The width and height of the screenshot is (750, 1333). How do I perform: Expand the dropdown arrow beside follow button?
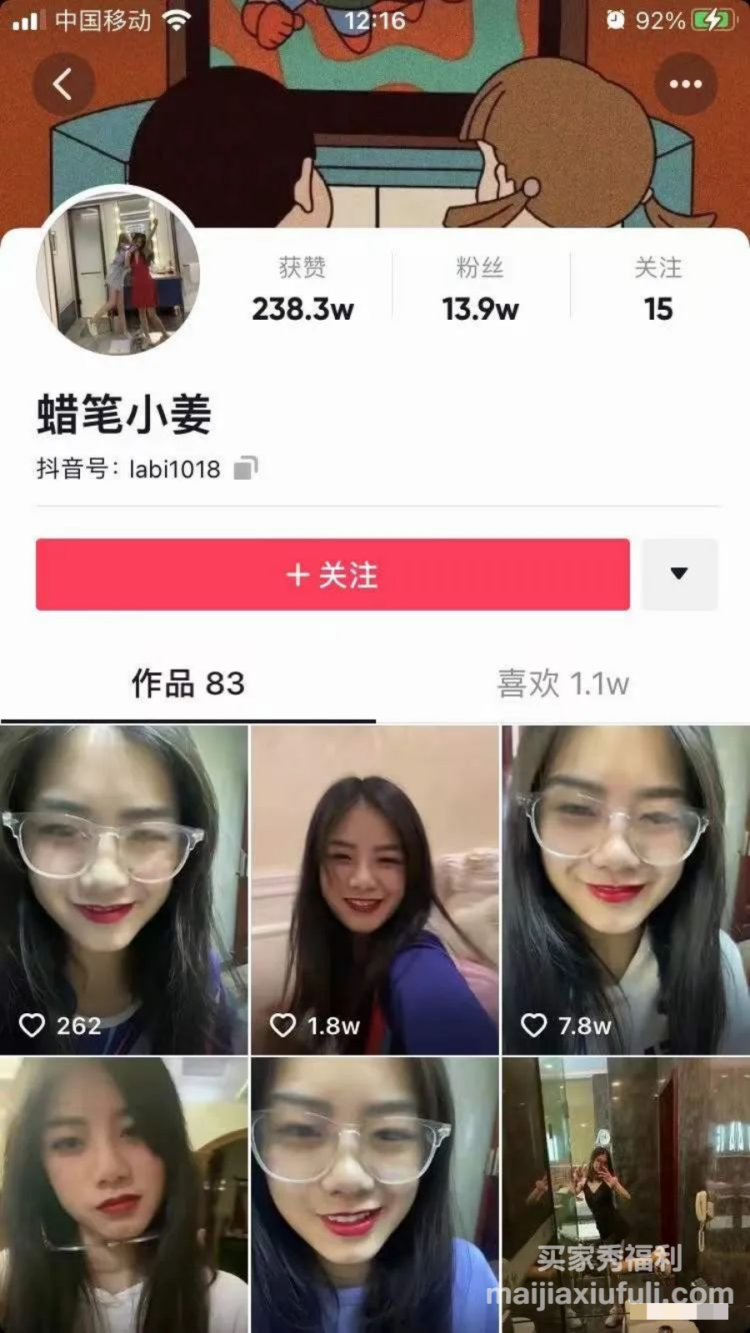[679, 574]
